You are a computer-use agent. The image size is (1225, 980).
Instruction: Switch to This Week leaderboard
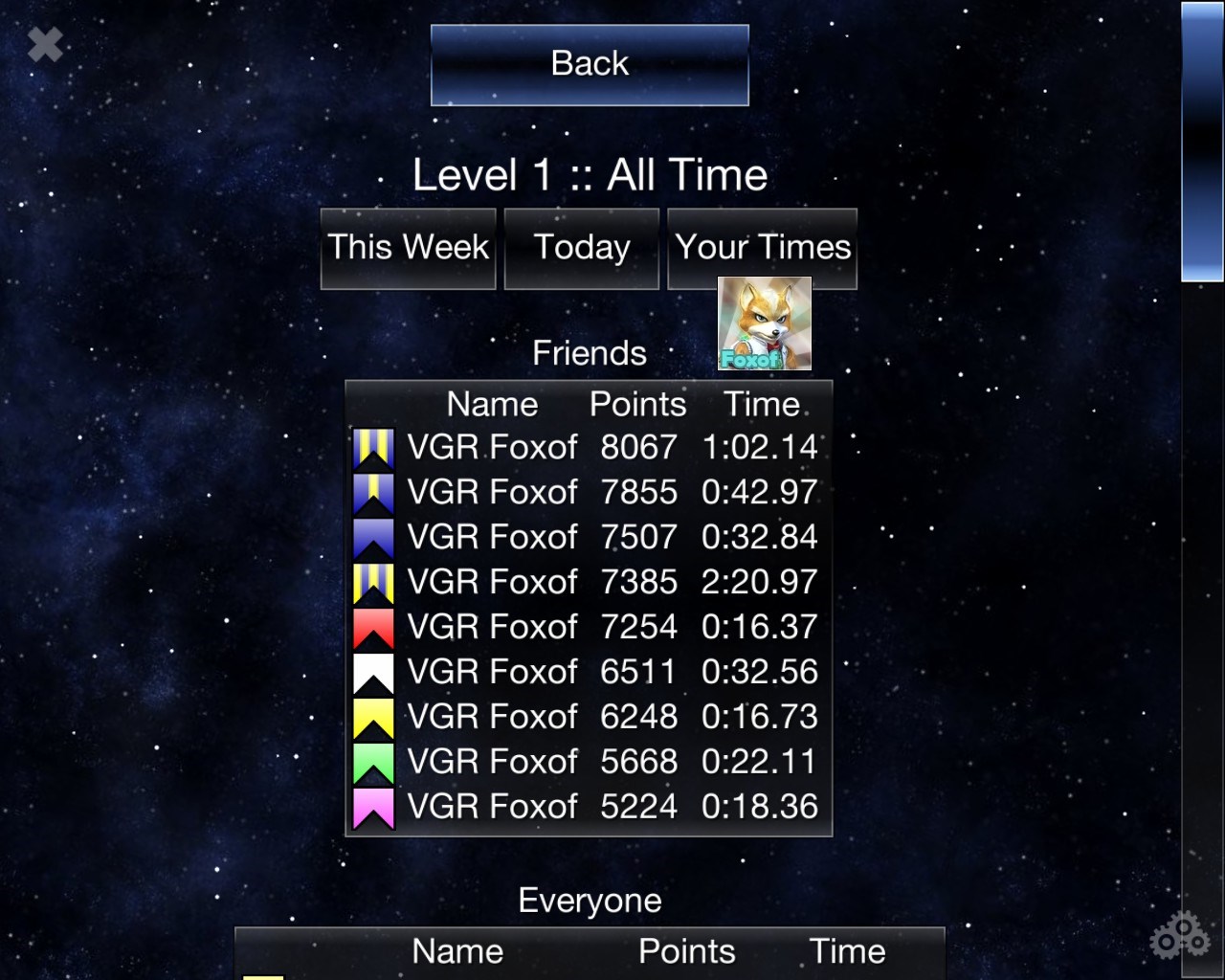[x=409, y=248]
